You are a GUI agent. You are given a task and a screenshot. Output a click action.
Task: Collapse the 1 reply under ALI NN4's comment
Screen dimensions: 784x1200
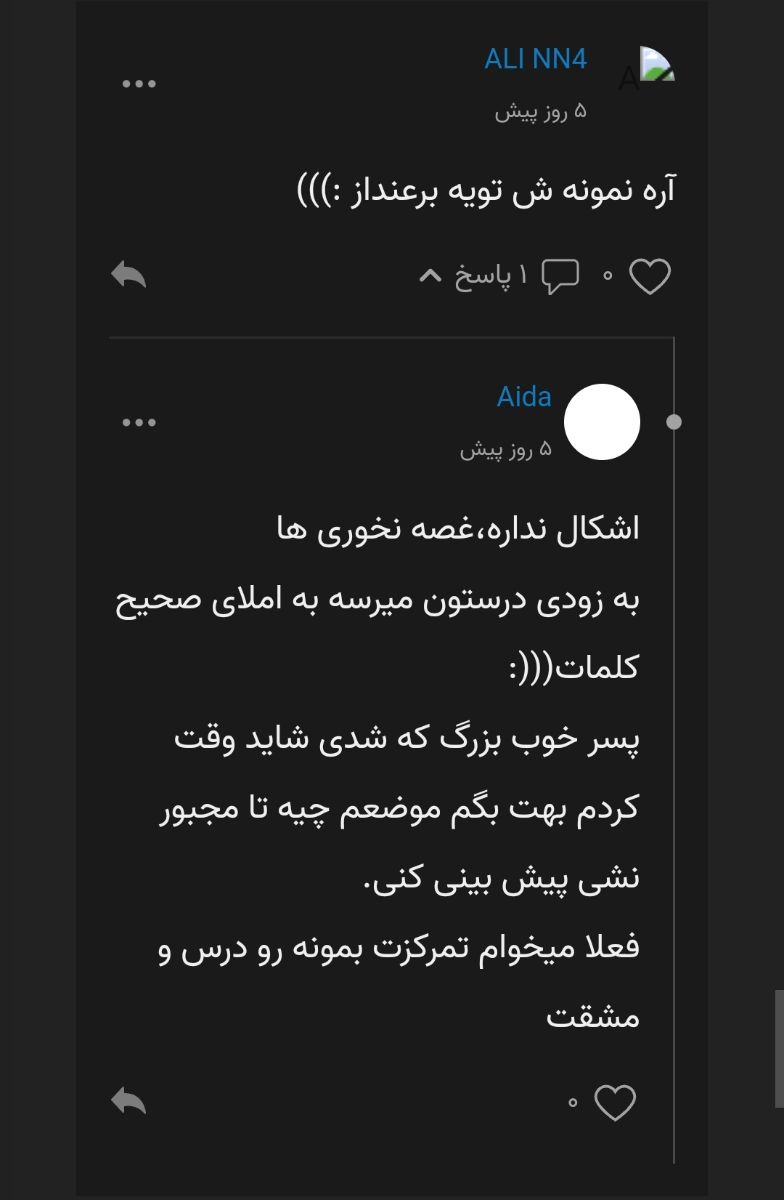(x=470, y=276)
